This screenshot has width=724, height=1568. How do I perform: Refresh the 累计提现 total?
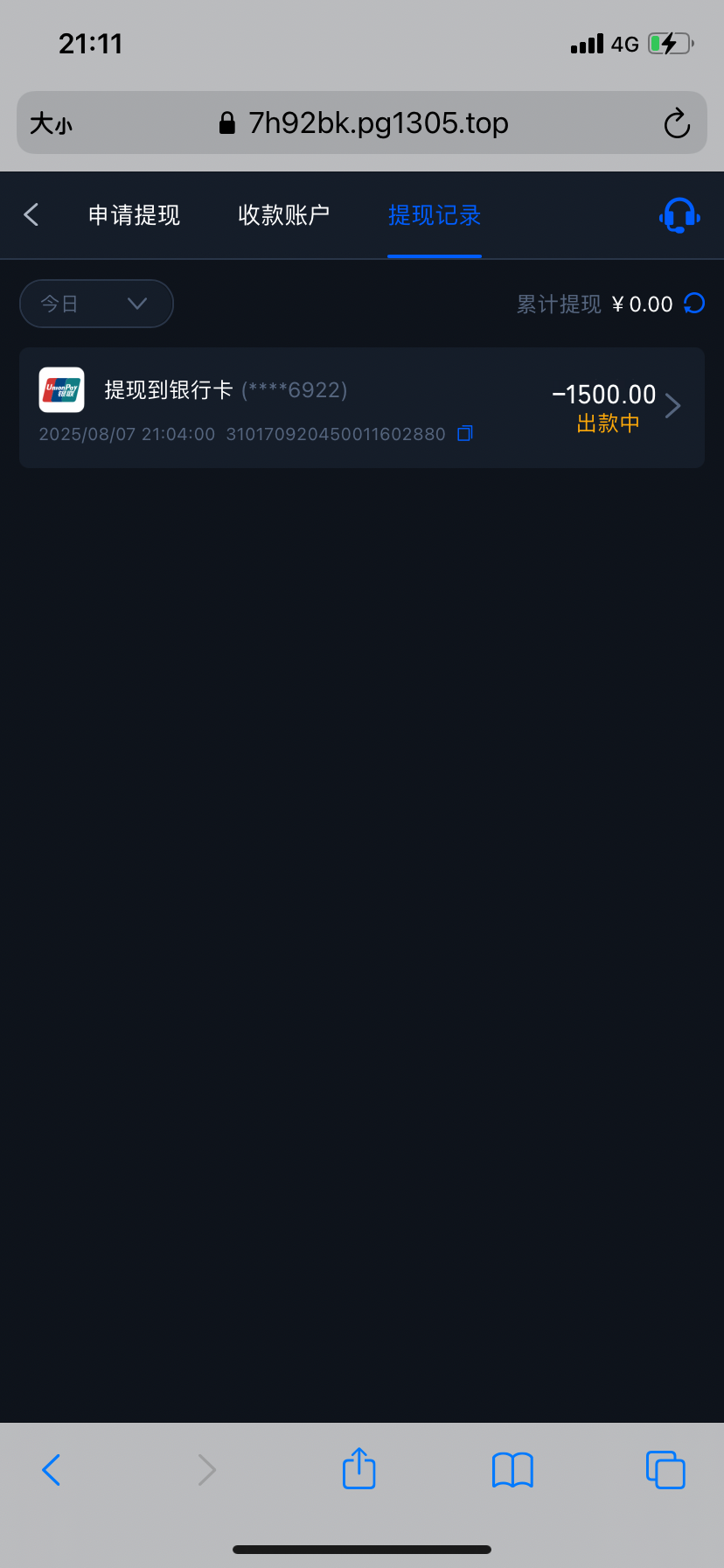[694, 304]
